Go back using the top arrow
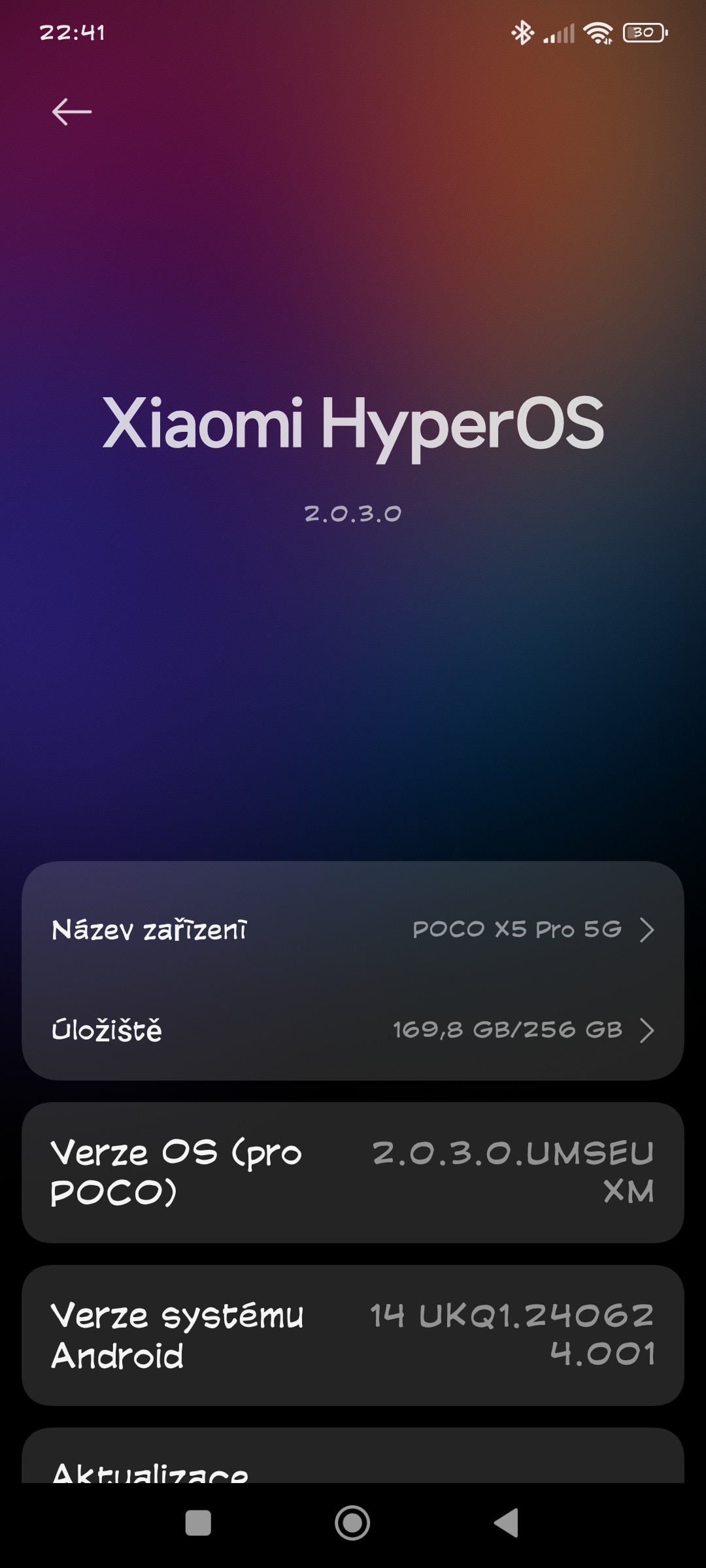The width and height of the screenshot is (706, 1568). [x=71, y=112]
